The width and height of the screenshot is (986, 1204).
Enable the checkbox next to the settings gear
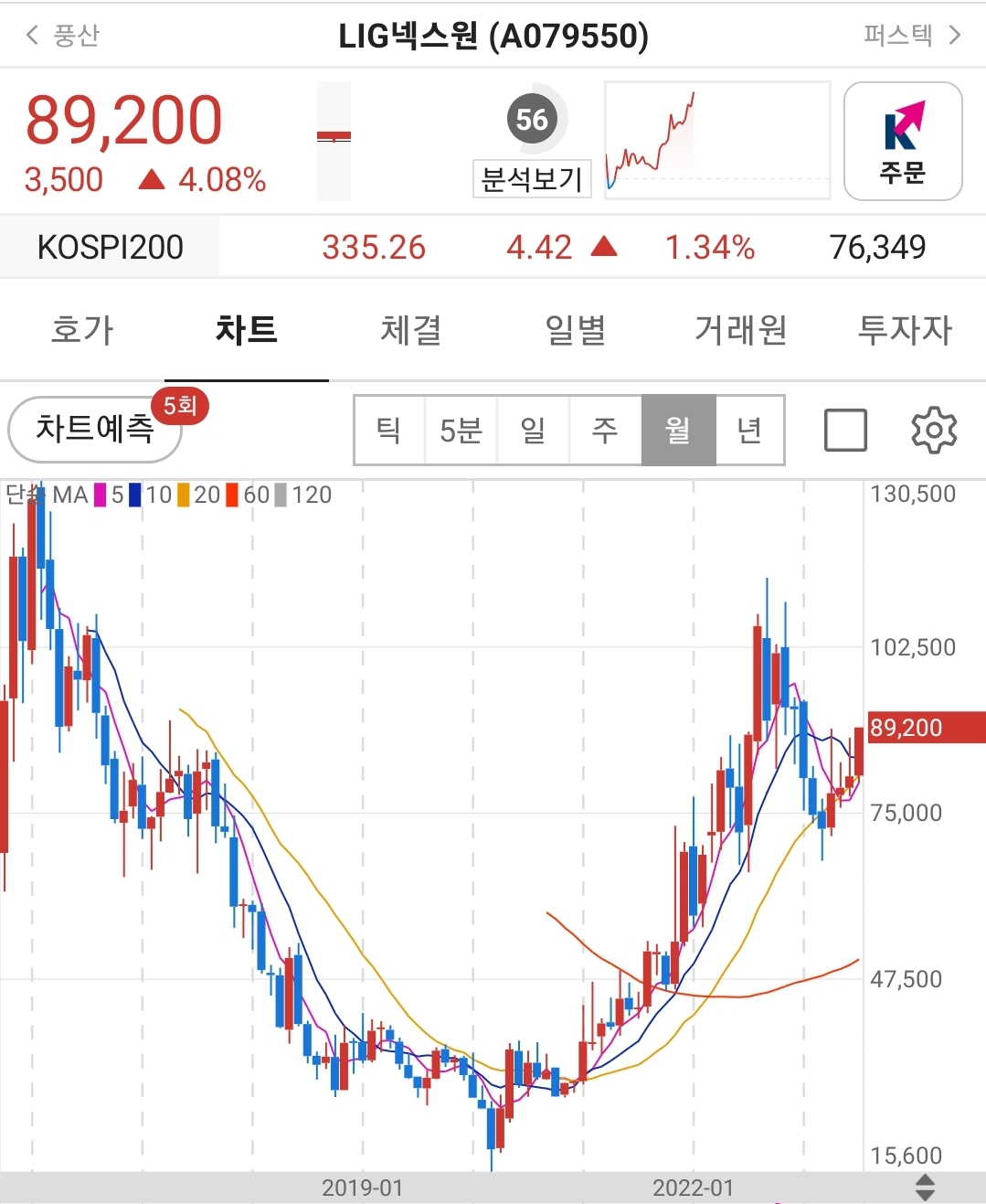[x=845, y=430]
